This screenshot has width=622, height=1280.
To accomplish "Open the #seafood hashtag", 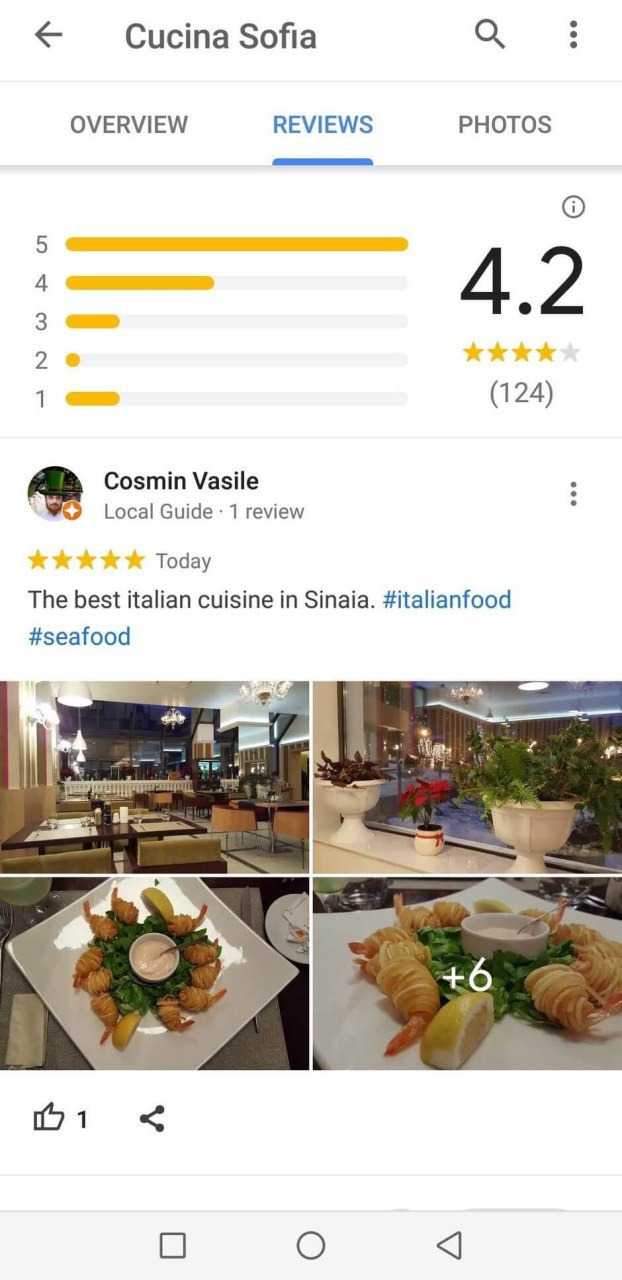I will [79, 636].
